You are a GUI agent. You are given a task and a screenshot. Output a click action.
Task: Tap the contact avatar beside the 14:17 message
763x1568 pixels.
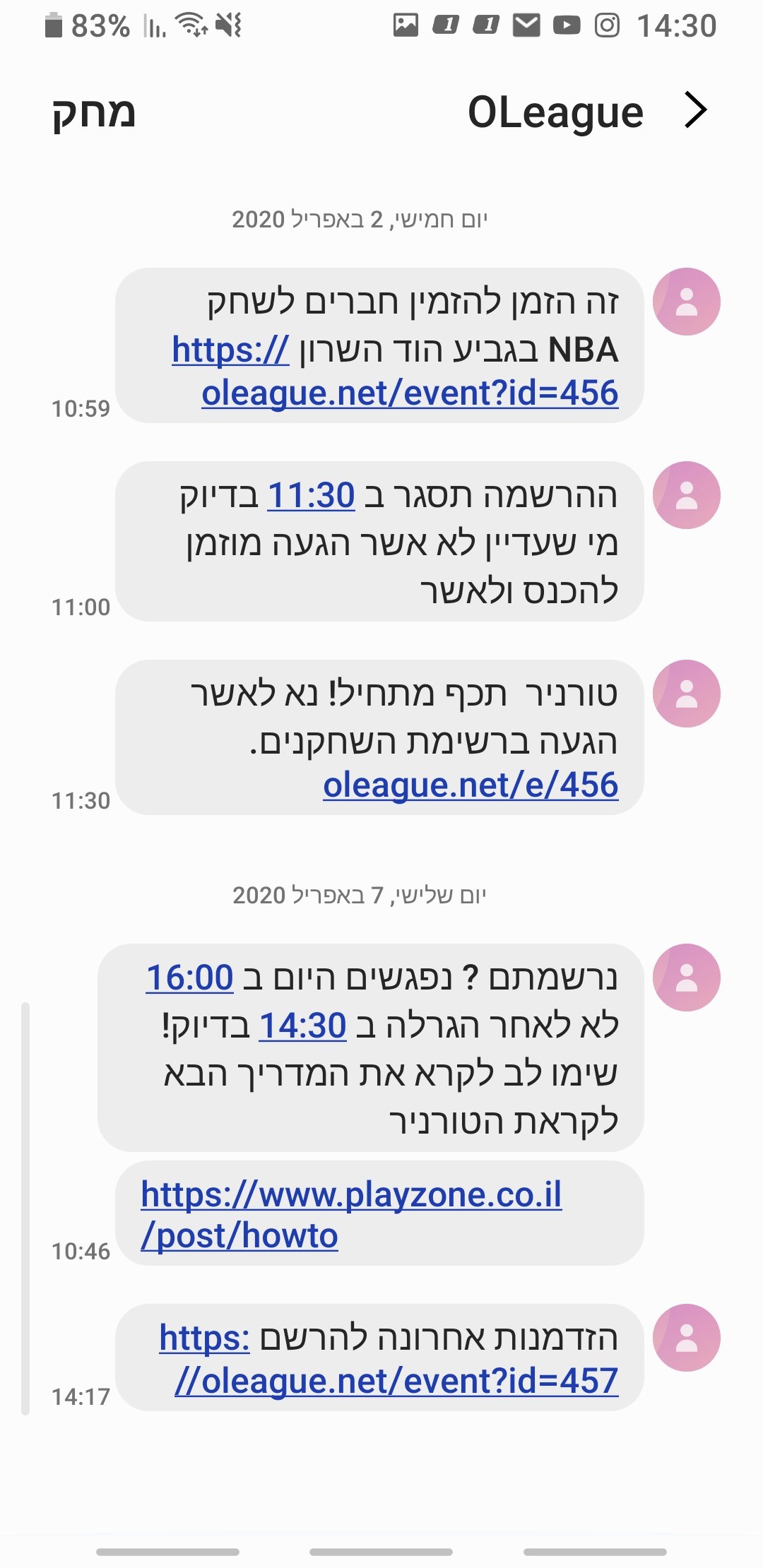(687, 1338)
